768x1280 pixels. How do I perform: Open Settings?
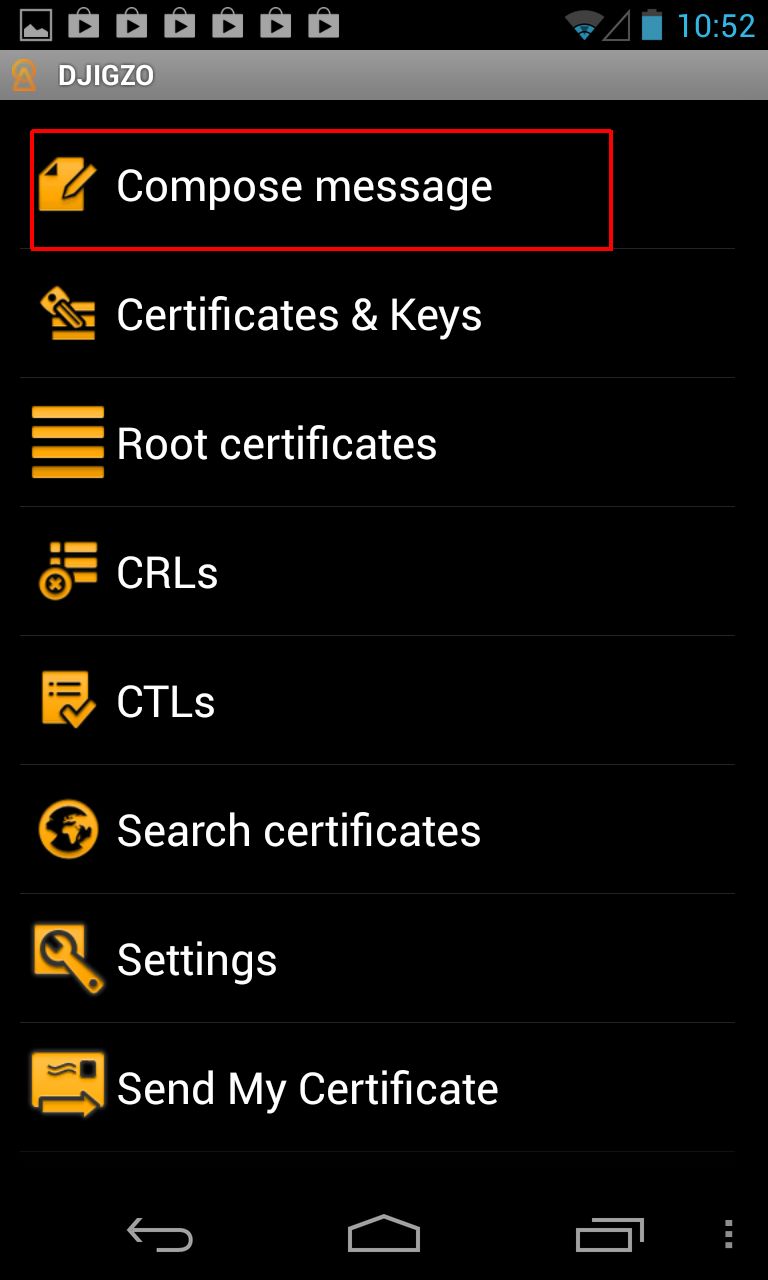tap(197, 960)
